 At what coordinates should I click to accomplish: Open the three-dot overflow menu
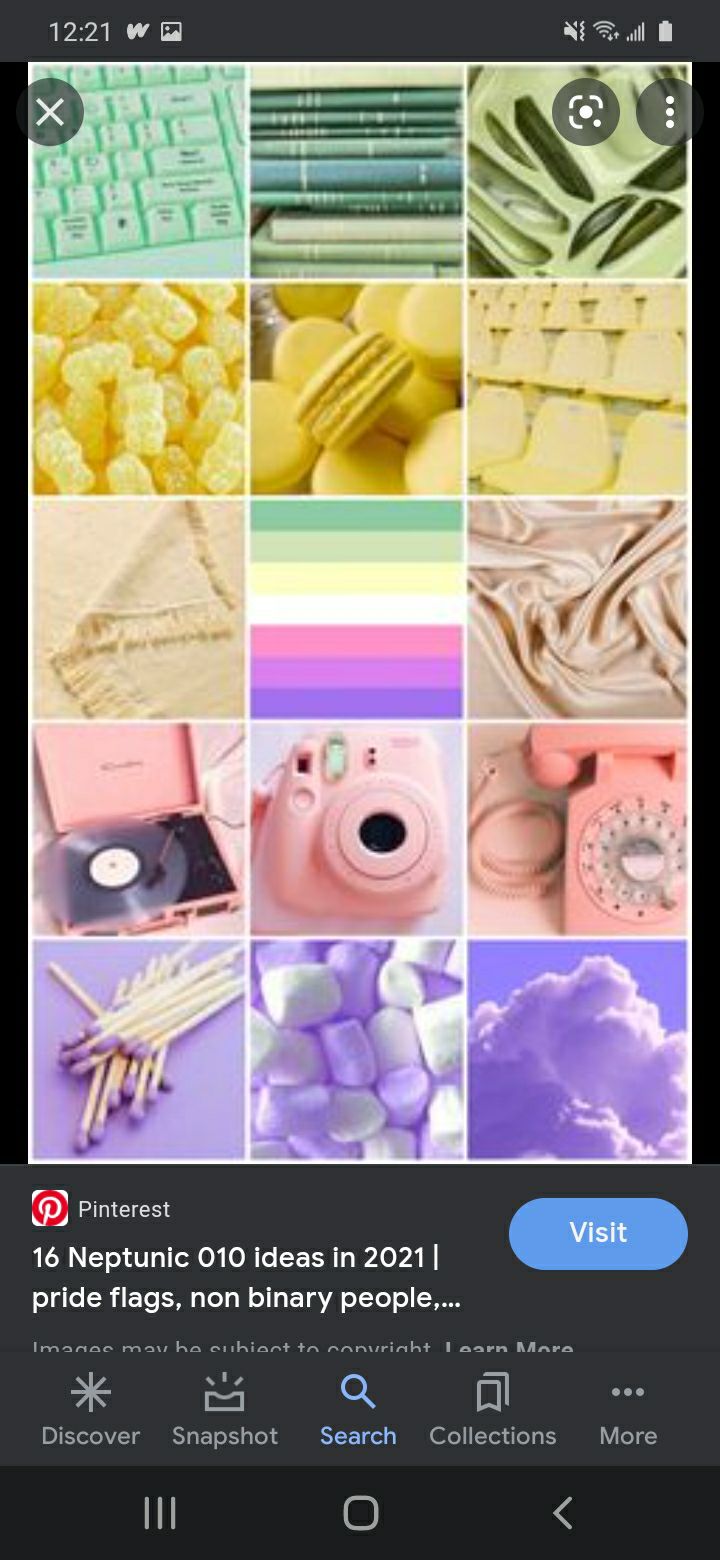point(670,112)
